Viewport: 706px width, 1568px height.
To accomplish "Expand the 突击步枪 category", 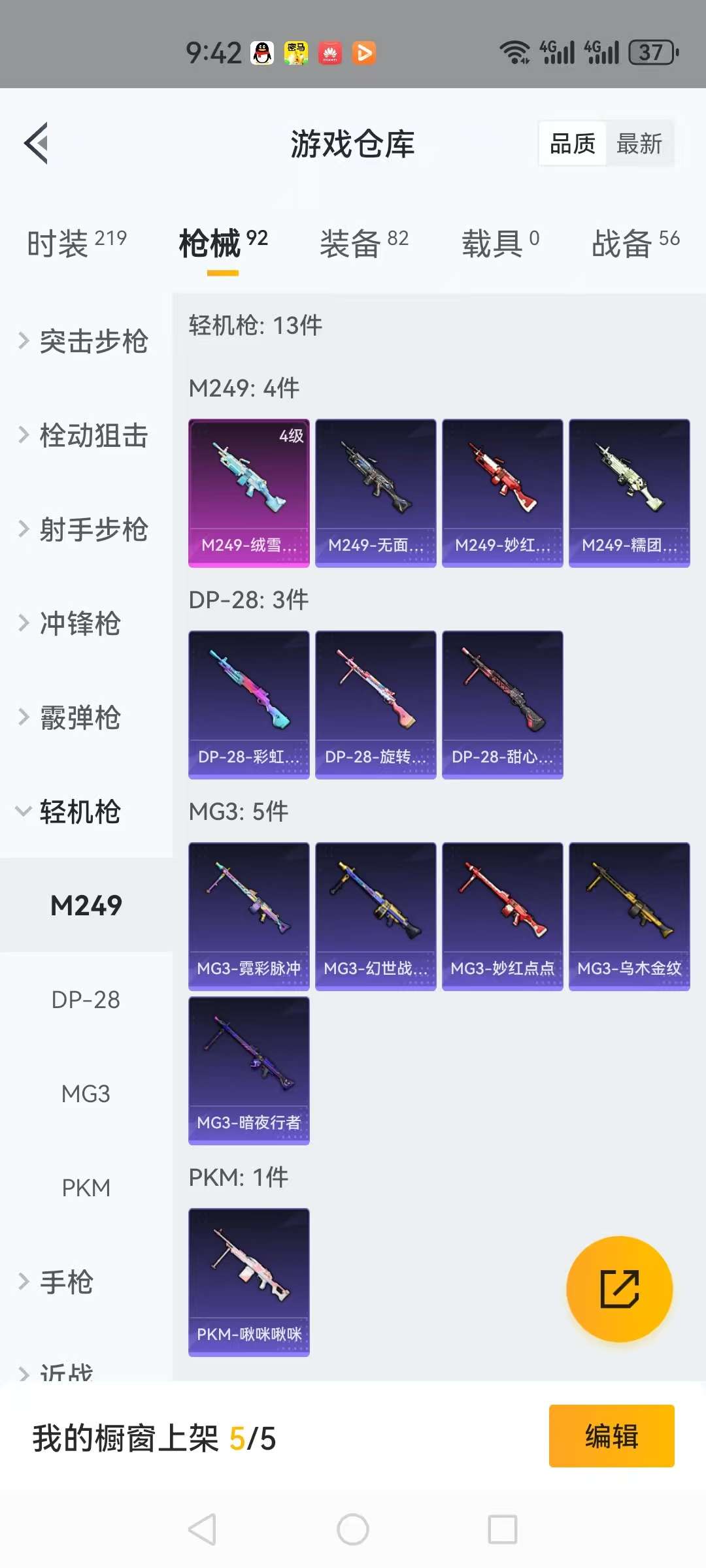I will (85, 341).
